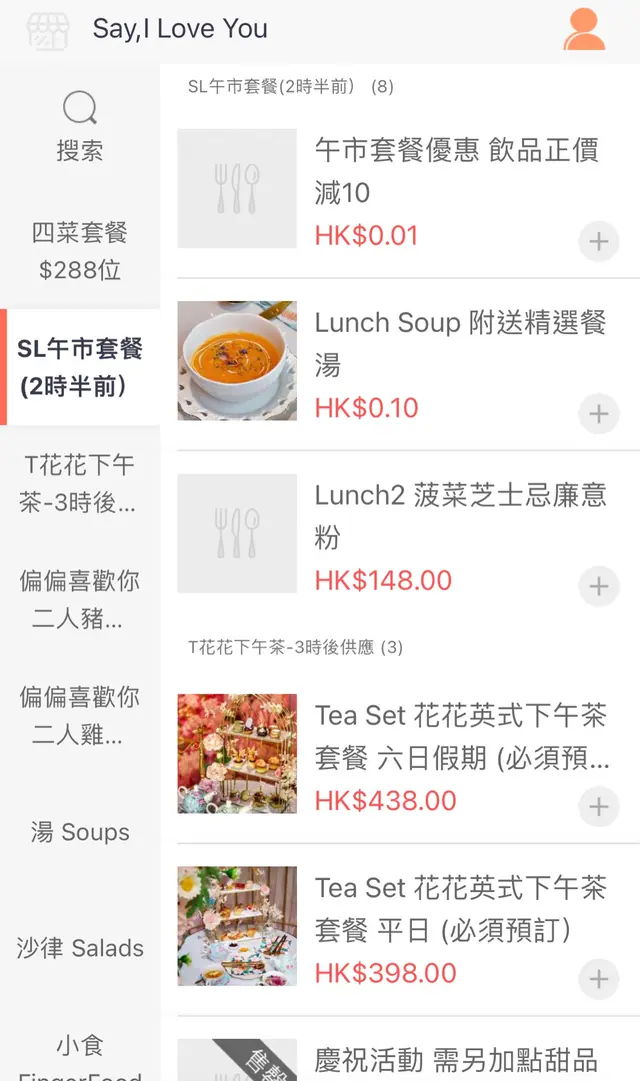Jump to the 沙律 Salads category
Viewport: 640px width, 1081px height.
[x=80, y=948]
